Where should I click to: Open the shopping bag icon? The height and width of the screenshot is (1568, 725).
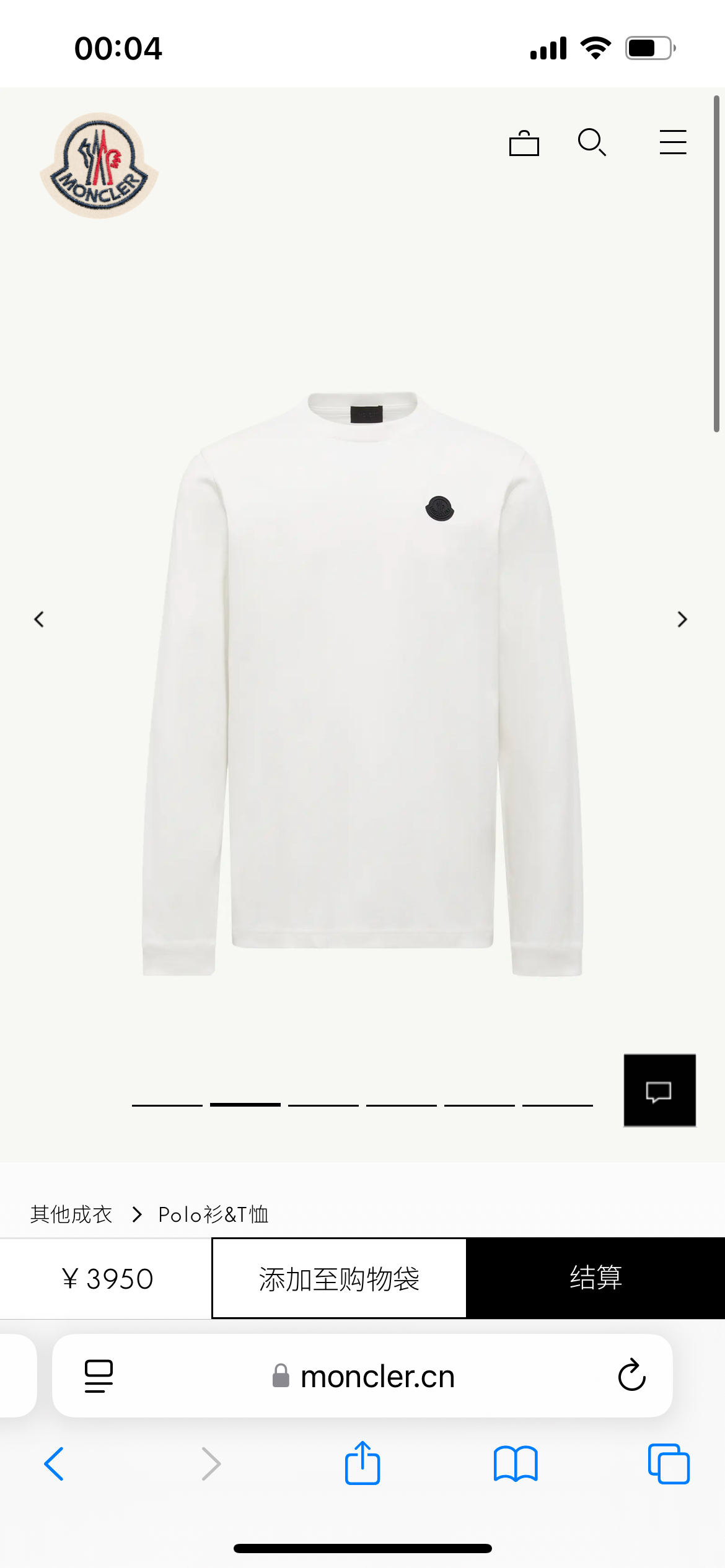(524, 143)
